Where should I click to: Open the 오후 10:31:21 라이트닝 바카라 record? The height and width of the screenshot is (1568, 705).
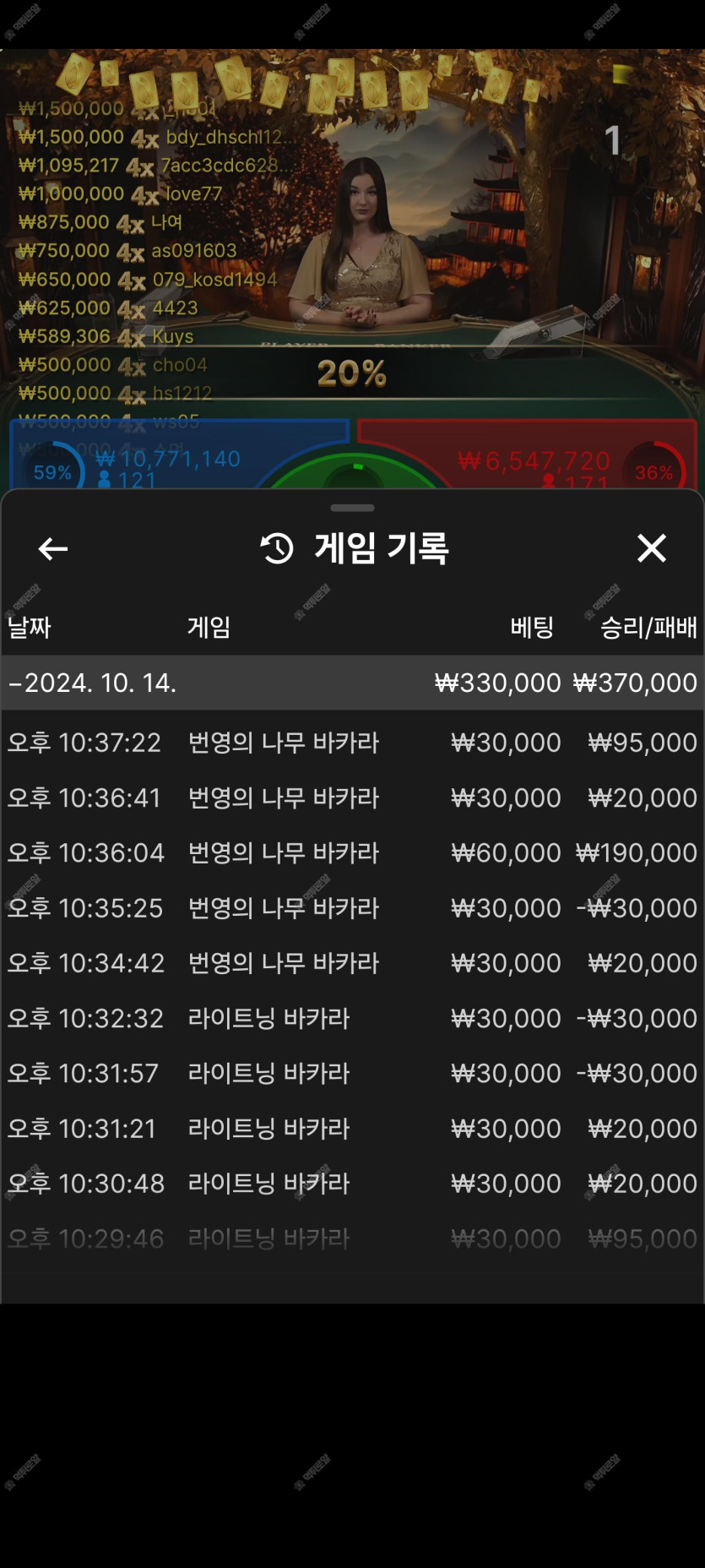352,1129
